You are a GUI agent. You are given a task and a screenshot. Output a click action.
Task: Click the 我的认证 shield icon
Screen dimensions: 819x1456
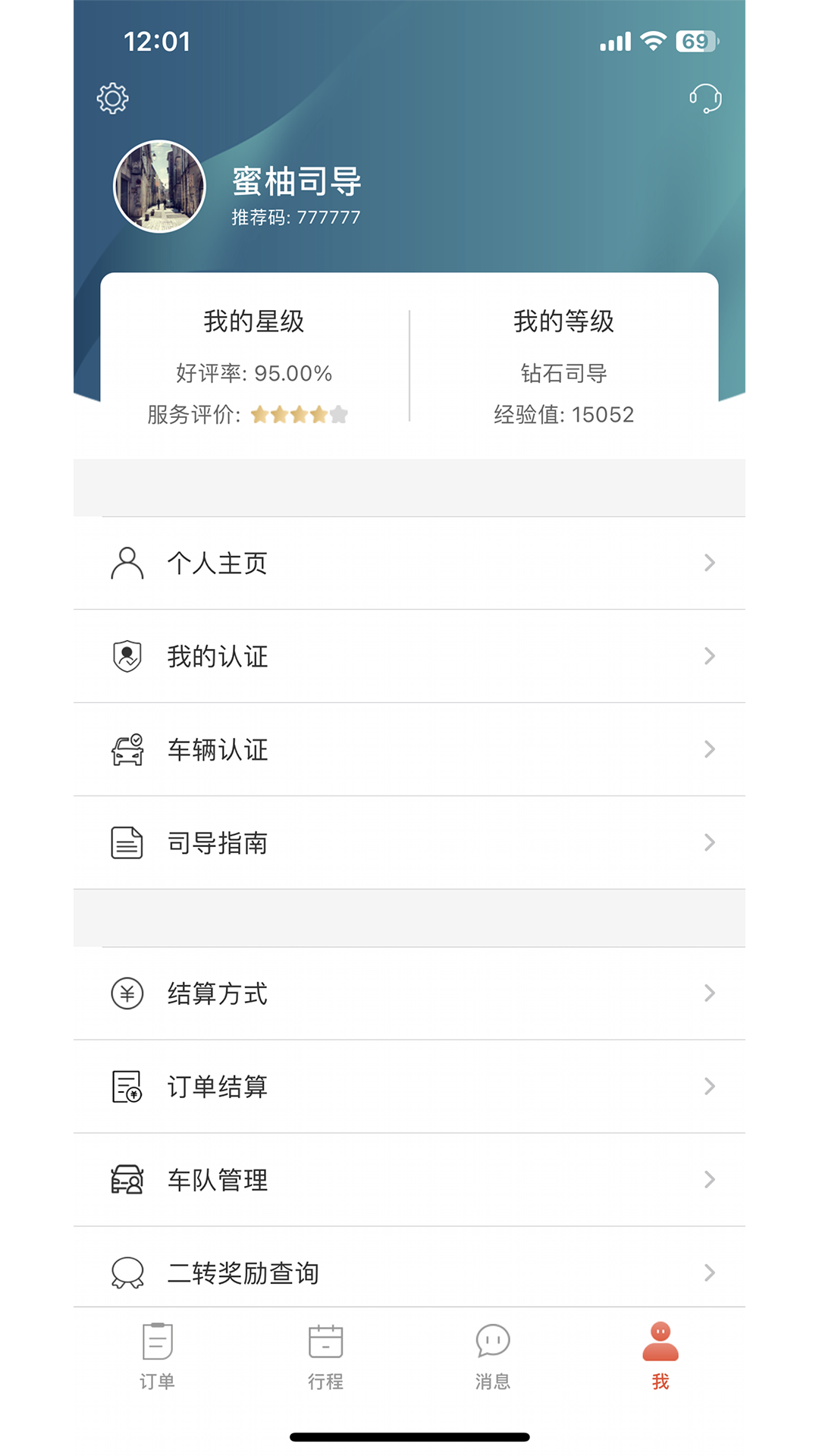pyautogui.click(x=127, y=657)
